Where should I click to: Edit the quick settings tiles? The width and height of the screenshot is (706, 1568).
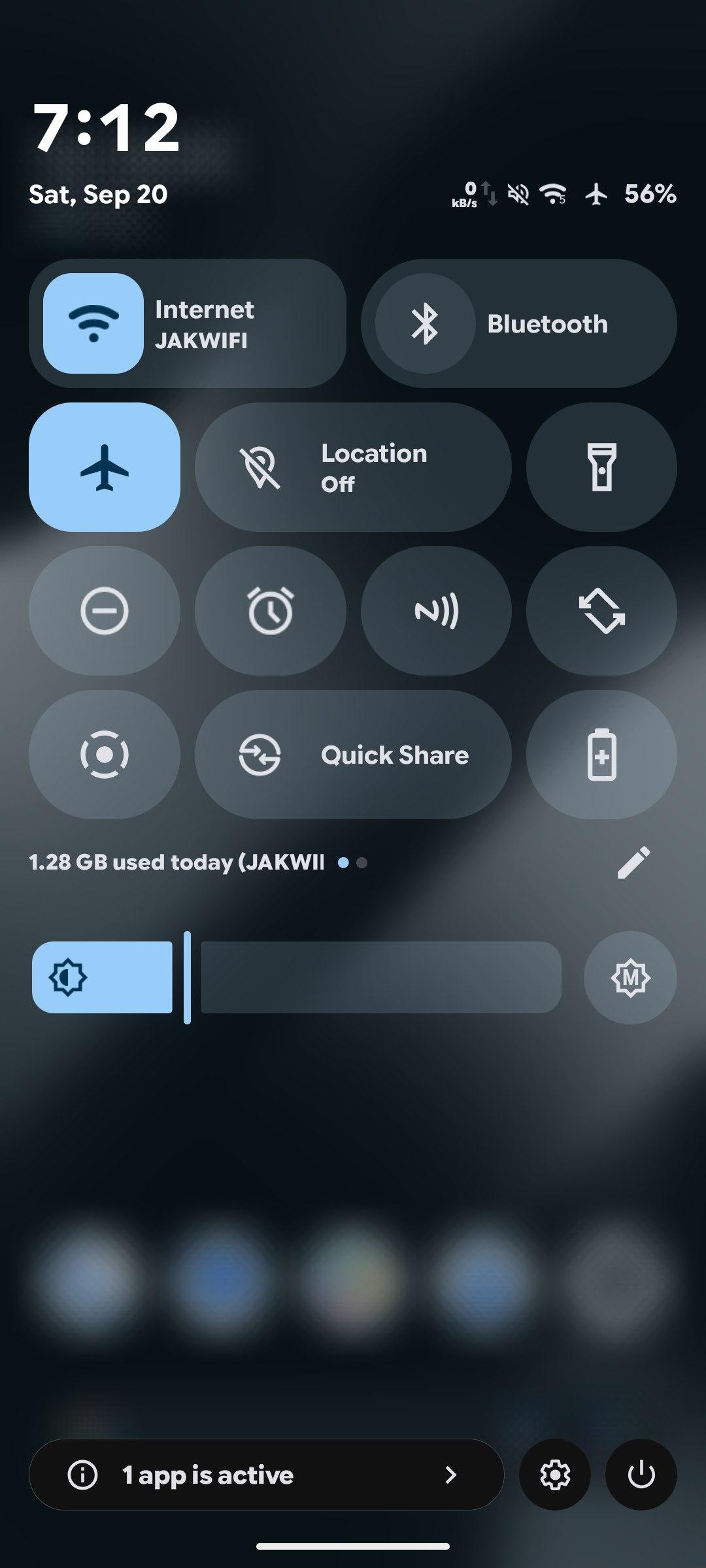(633, 862)
